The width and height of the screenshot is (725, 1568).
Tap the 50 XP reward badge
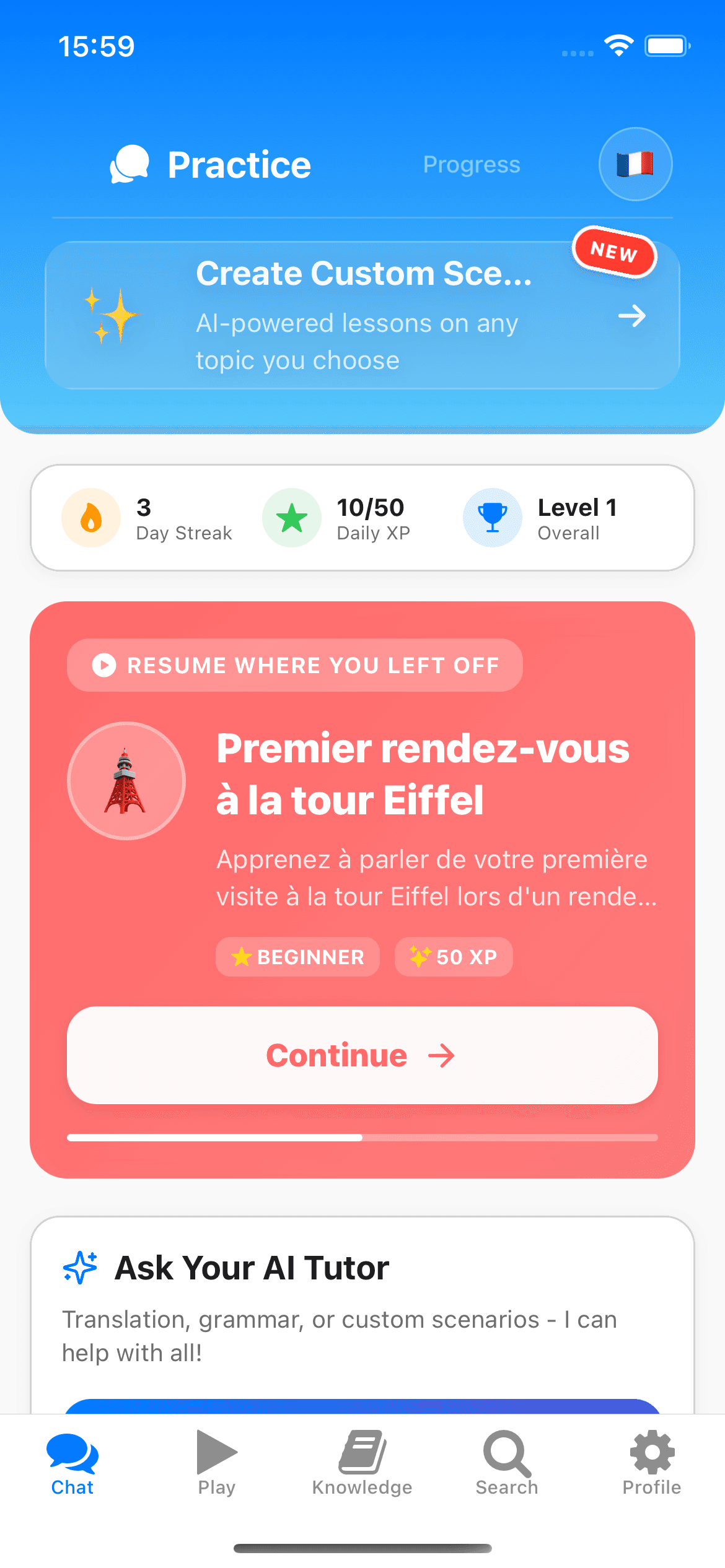tap(453, 957)
